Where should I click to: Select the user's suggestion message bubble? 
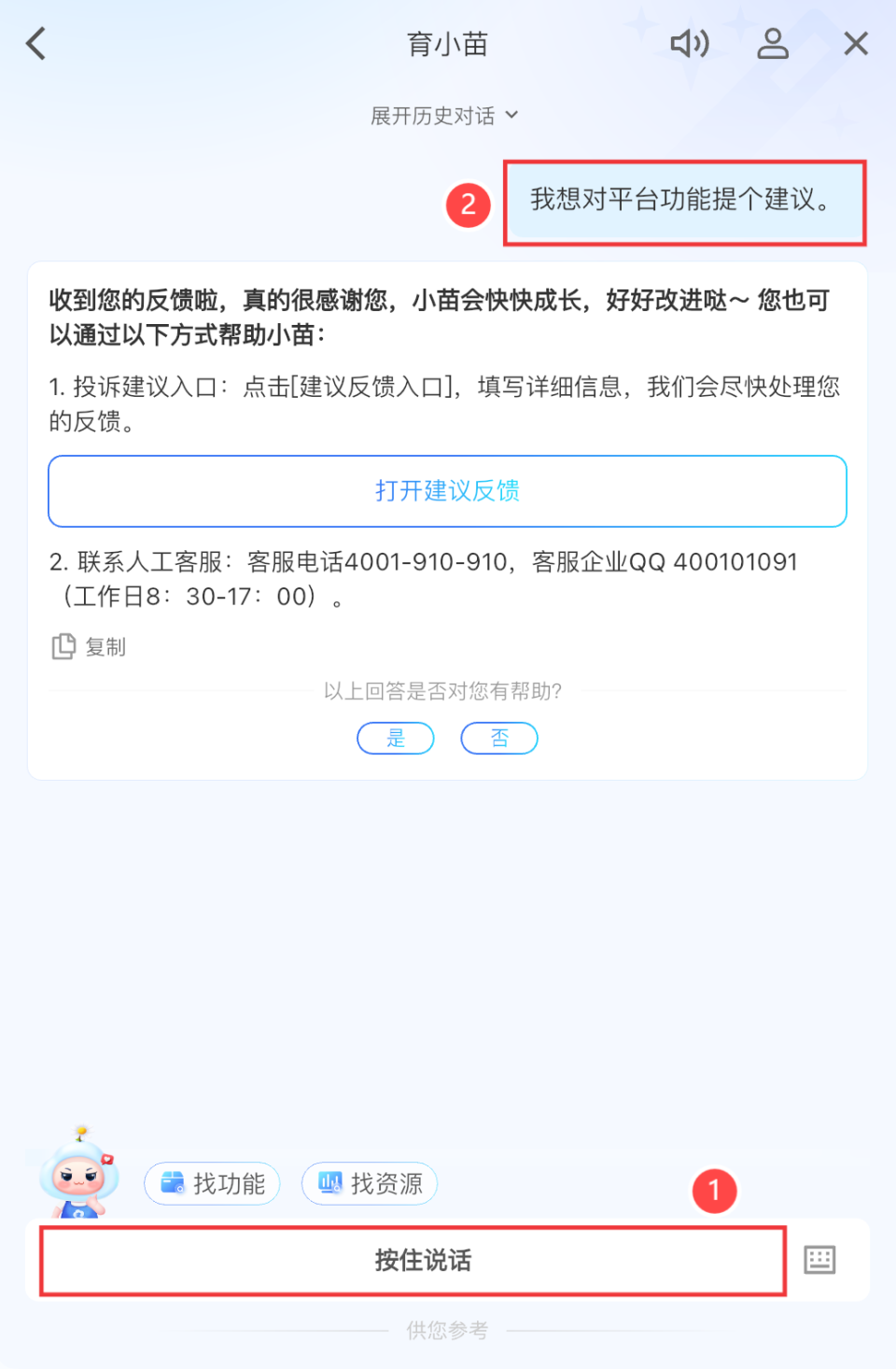coord(685,203)
